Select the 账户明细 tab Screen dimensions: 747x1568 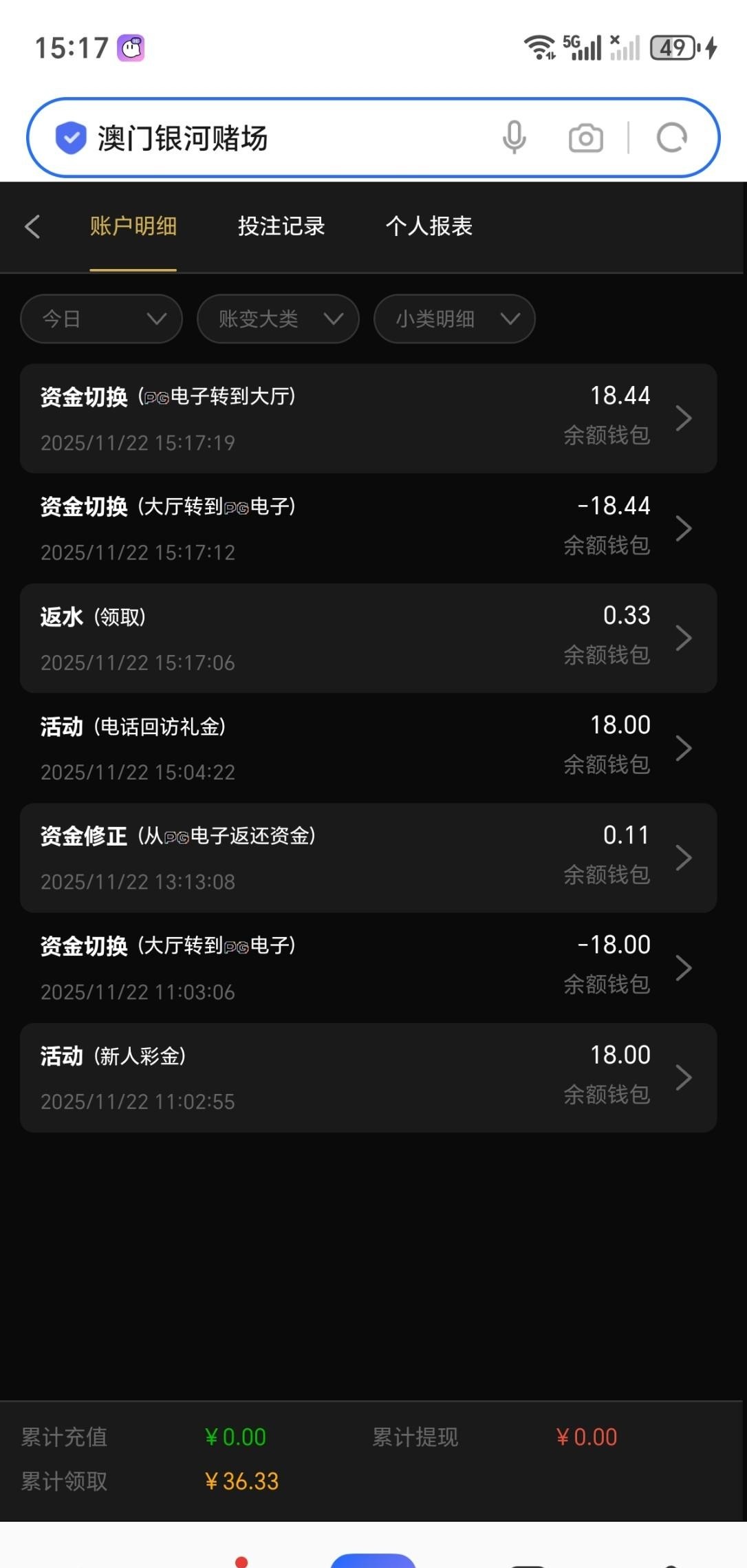133,226
